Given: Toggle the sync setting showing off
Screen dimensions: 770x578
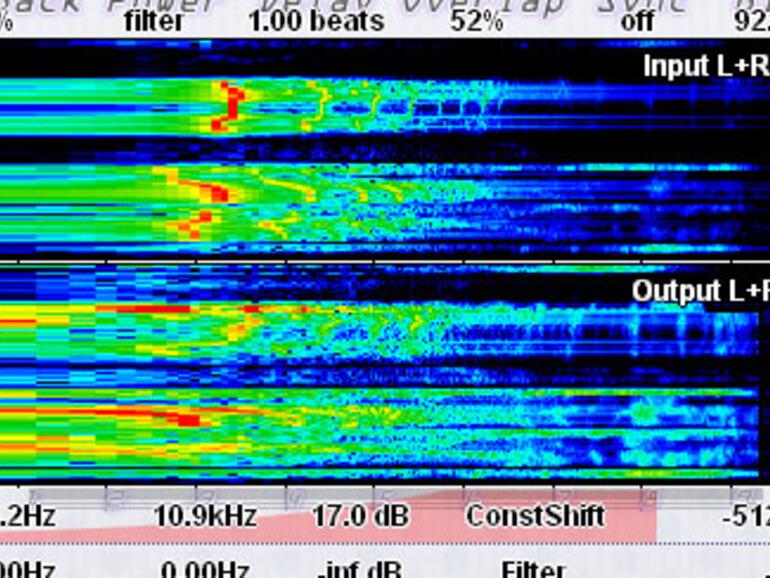Looking at the screenshot, I should (x=637, y=20).
